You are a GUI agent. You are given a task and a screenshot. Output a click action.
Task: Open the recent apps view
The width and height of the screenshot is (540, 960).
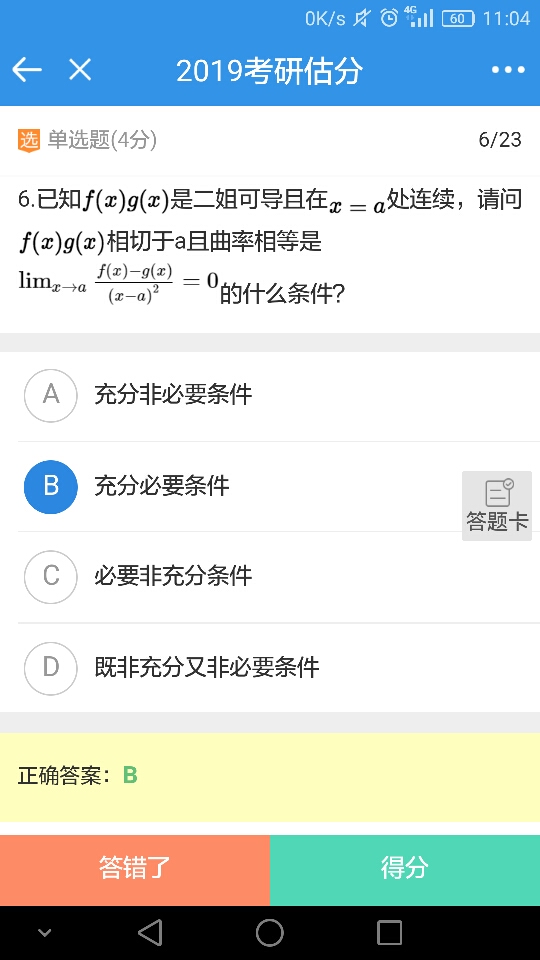(389, 933)
